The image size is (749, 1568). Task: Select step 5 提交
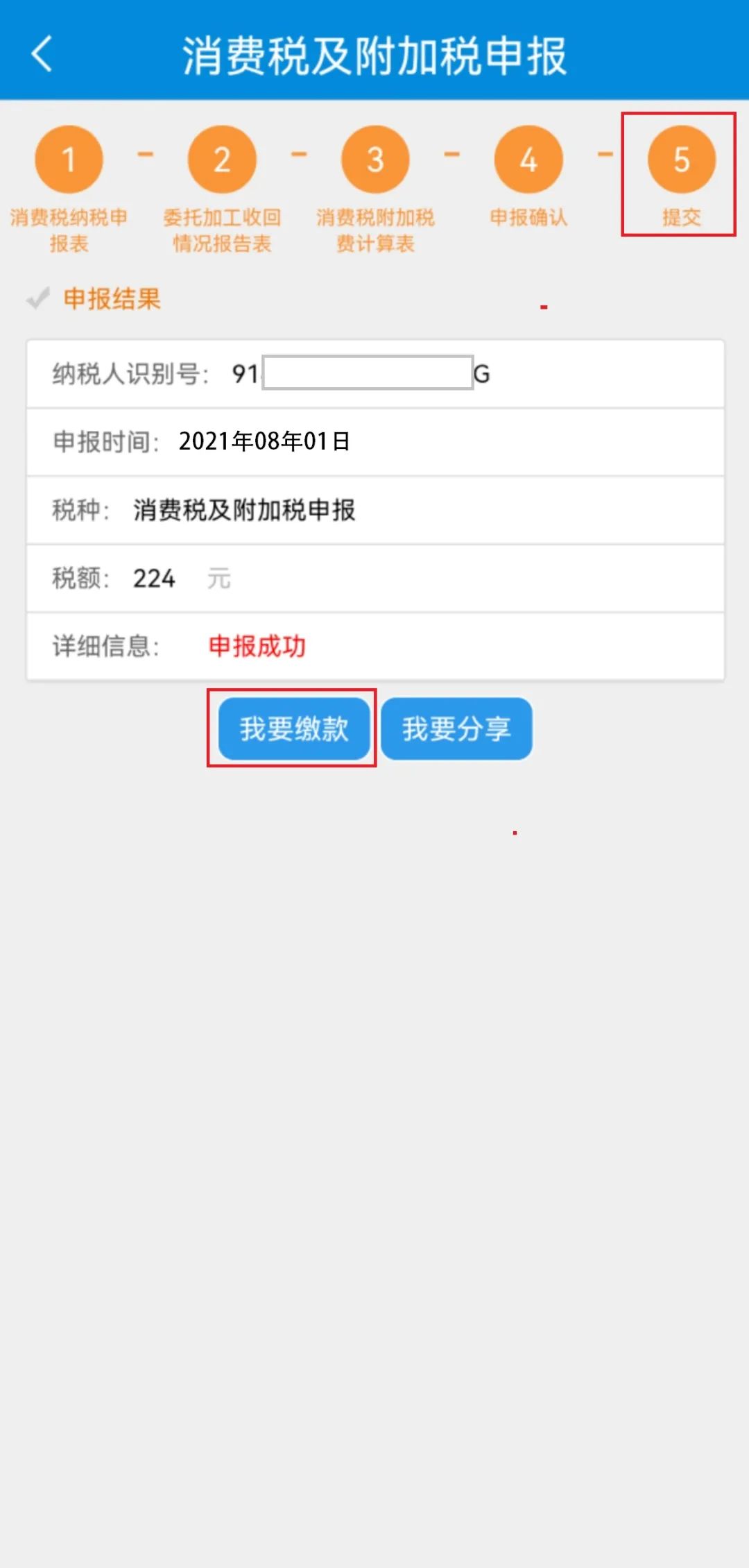click(681, 177)
